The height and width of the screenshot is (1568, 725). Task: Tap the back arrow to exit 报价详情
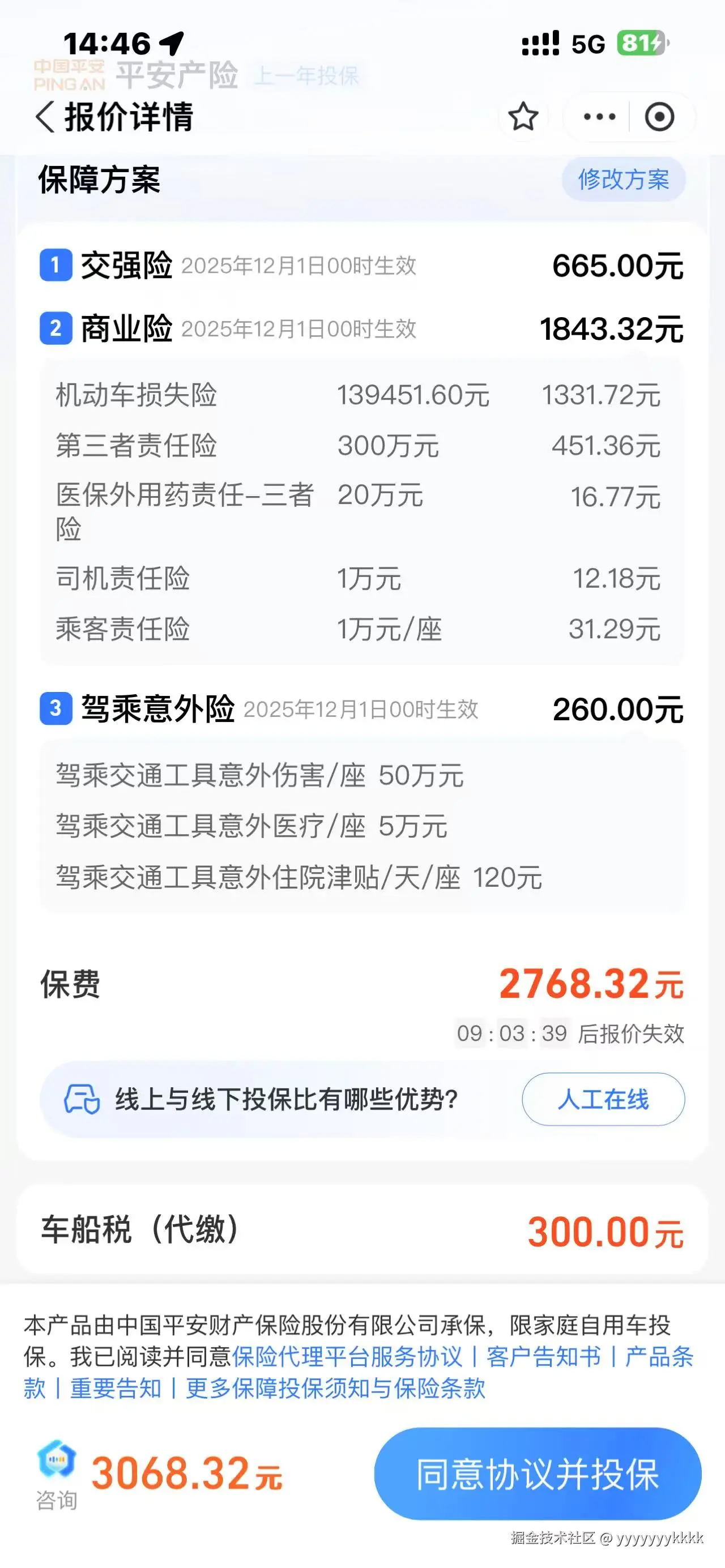tap(46, 117)
